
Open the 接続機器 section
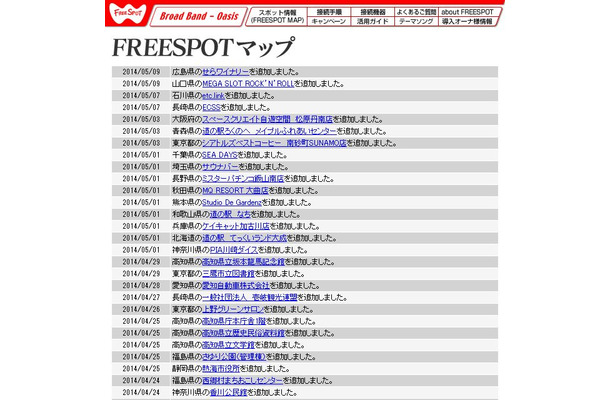tap(372, 10)
